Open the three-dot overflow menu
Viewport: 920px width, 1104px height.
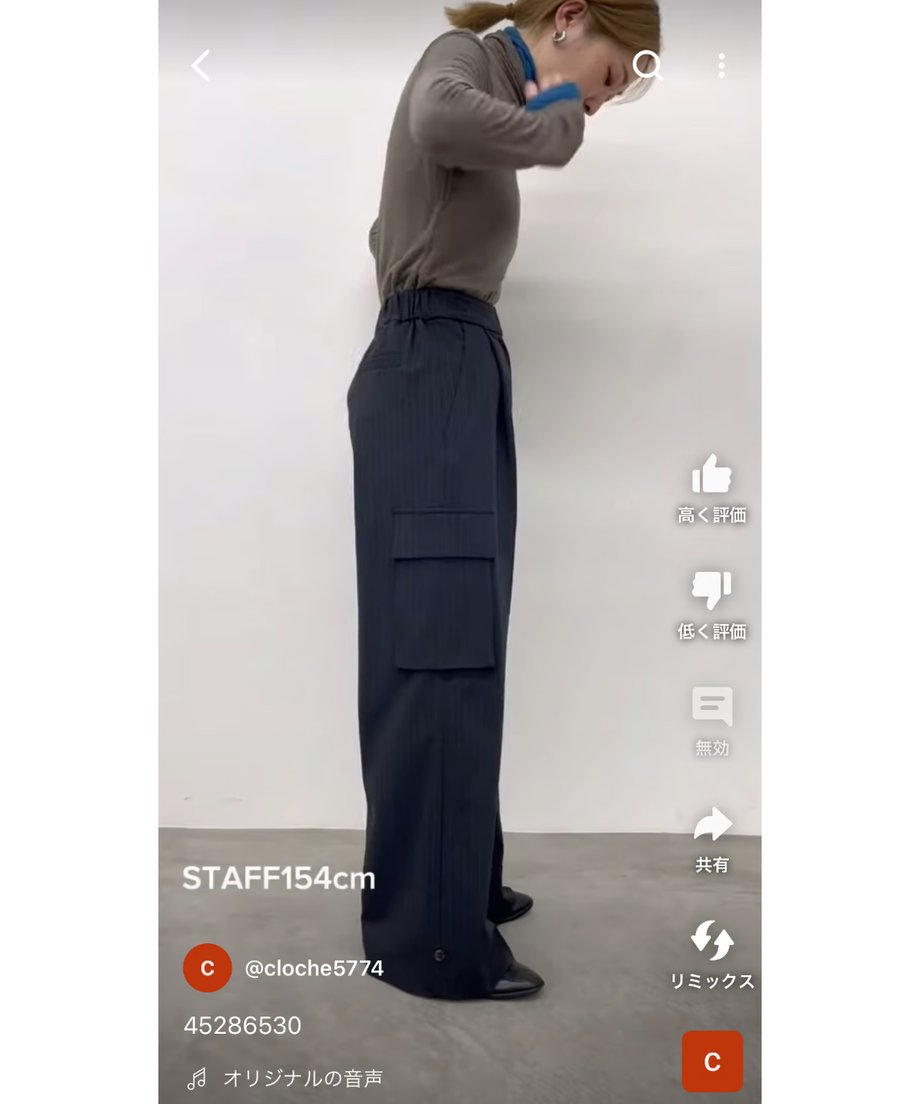[x=721, y=66]
